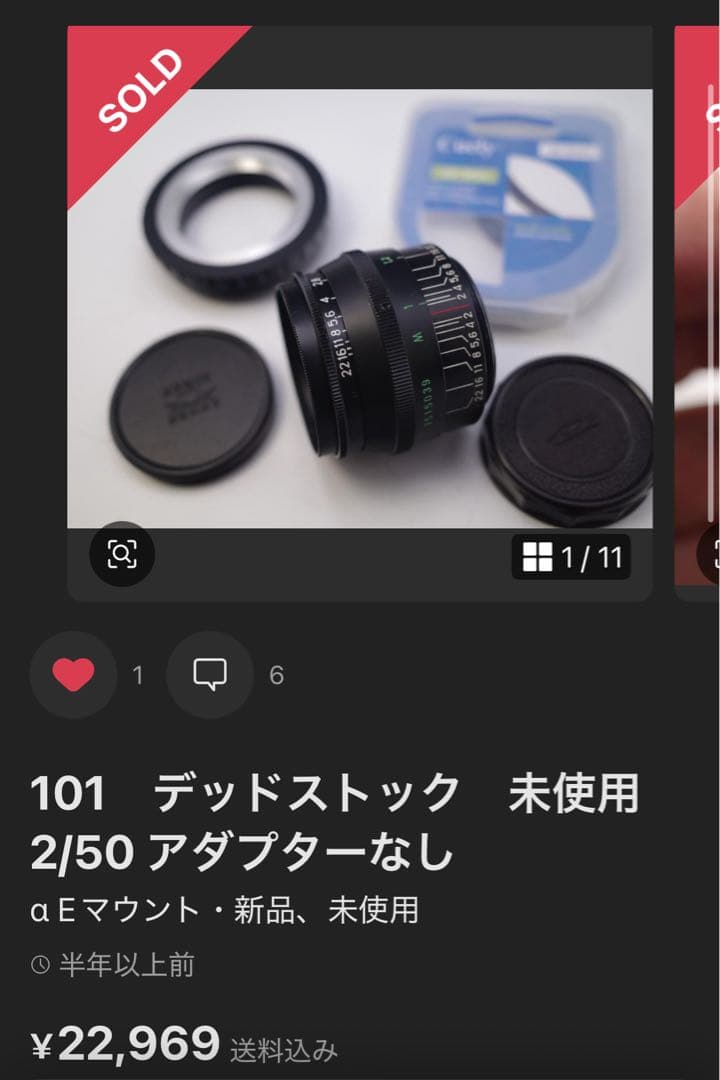Tap the image search (photo lens) icon

[120, 553]
